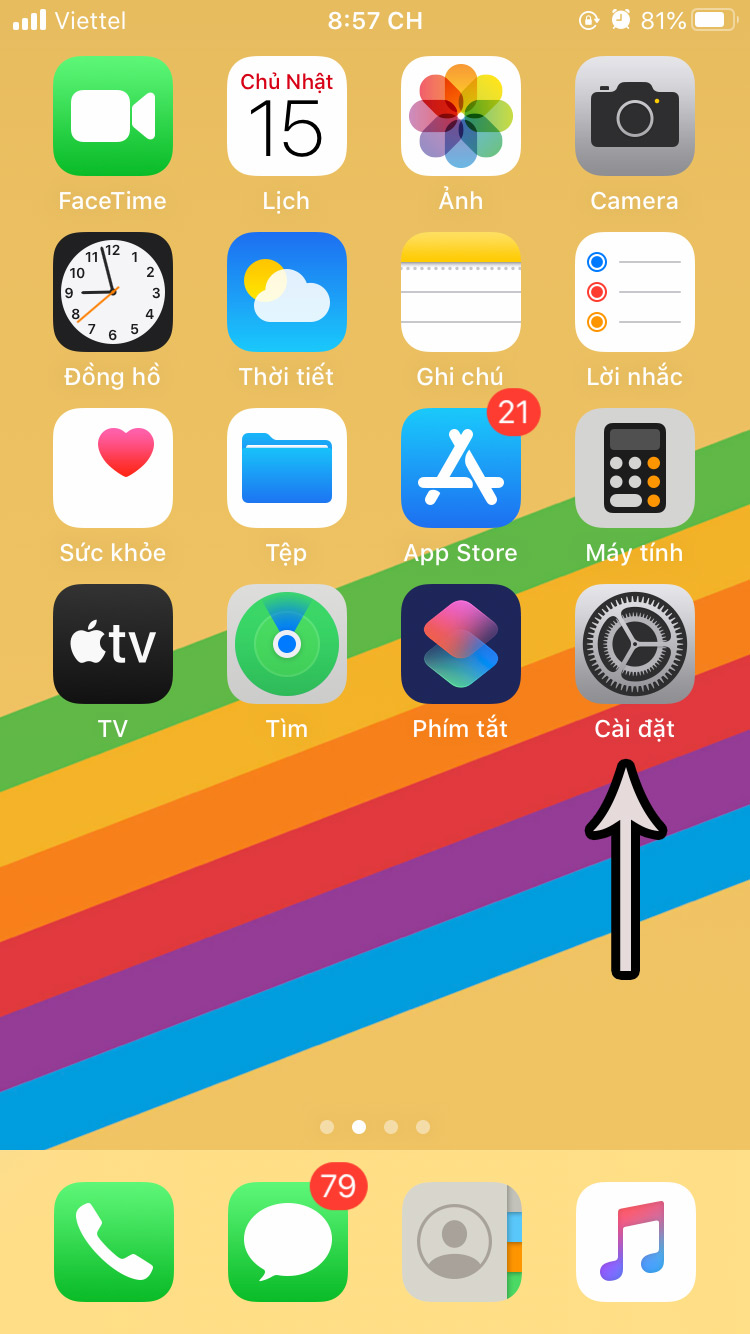Open Messages with 79 unread
This screenshot has width=750, height=1334.
[288, 1242]
